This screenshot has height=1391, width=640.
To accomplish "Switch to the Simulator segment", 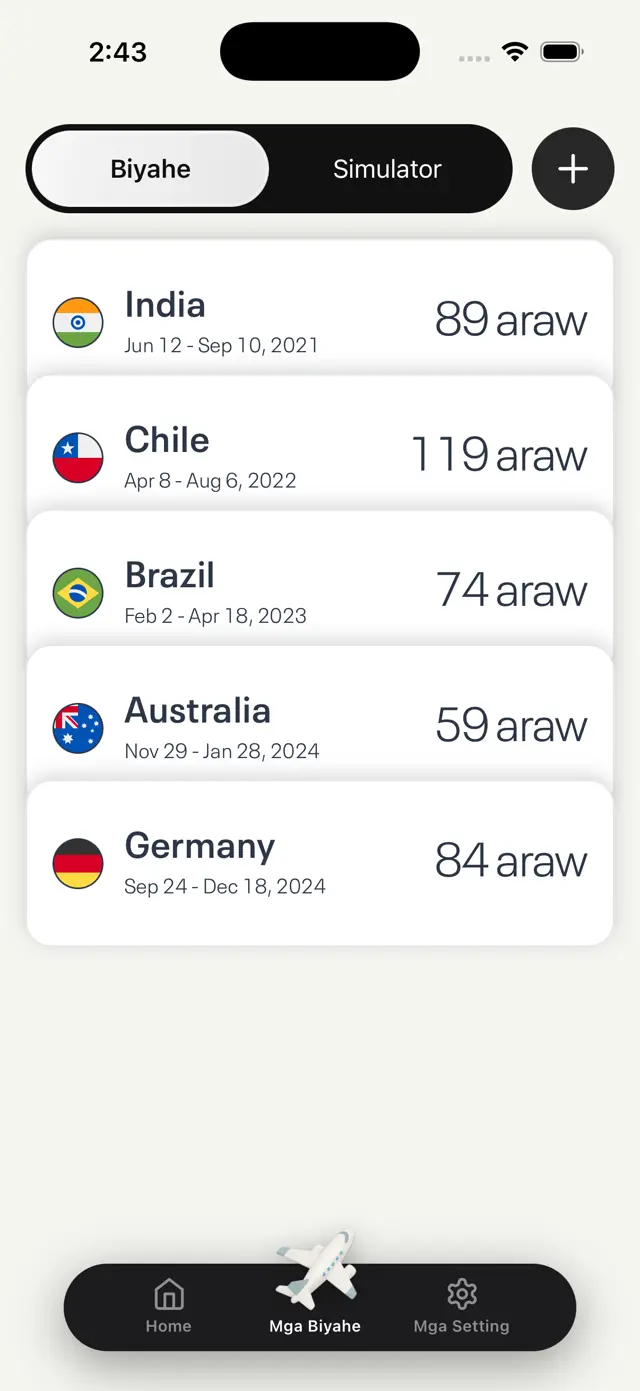I will coord(387,169).
